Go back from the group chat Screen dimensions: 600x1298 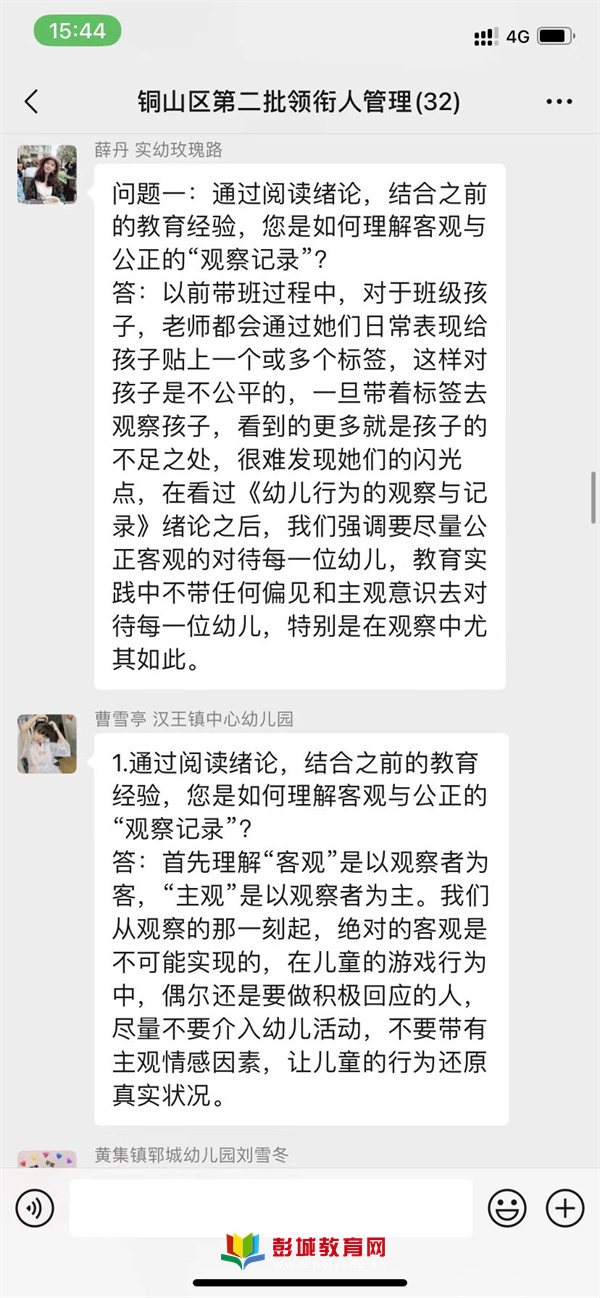point(32,101)
